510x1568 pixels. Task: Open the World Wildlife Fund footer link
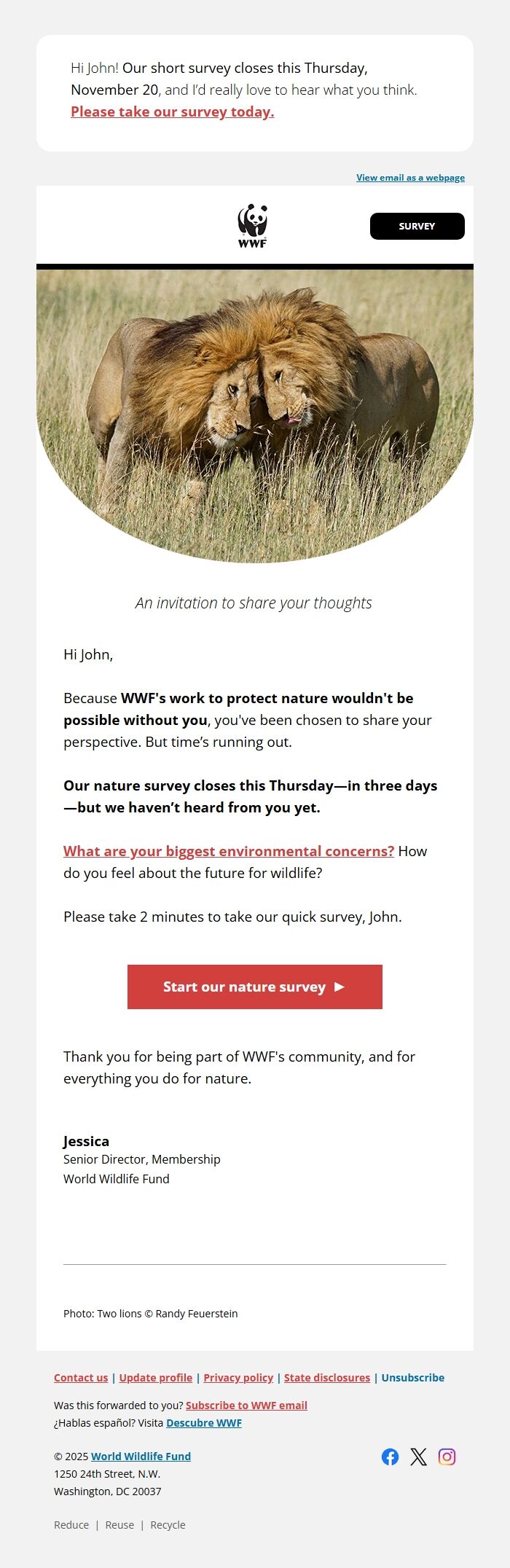coord(141,1457)
